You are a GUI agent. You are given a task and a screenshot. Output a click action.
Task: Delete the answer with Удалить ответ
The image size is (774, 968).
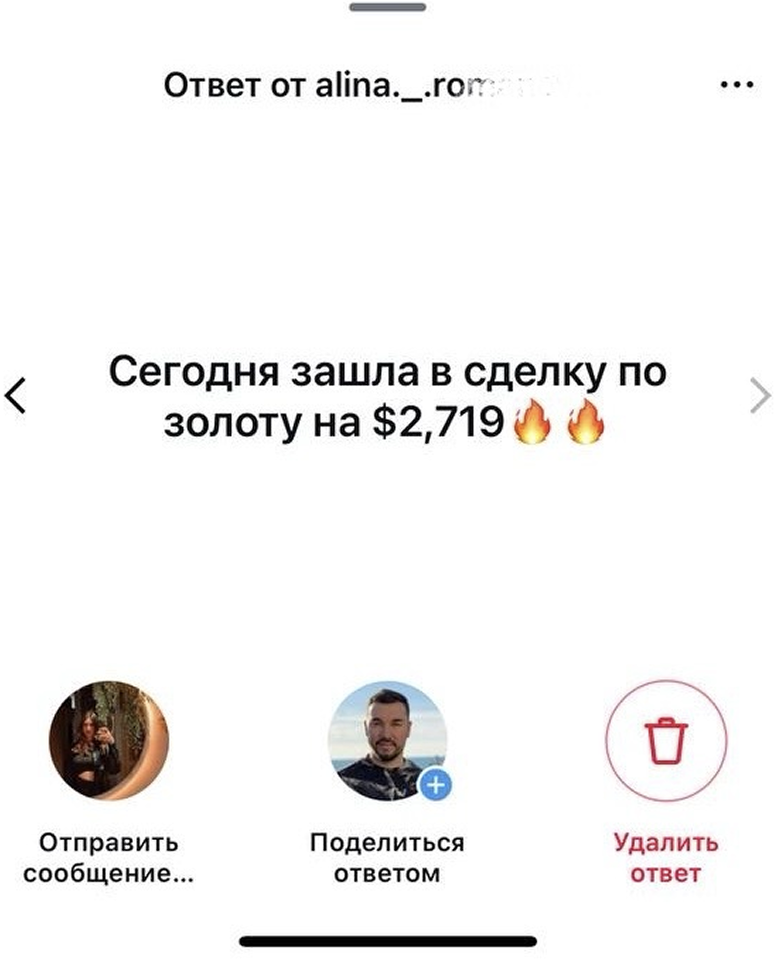(x=666, y=741)
